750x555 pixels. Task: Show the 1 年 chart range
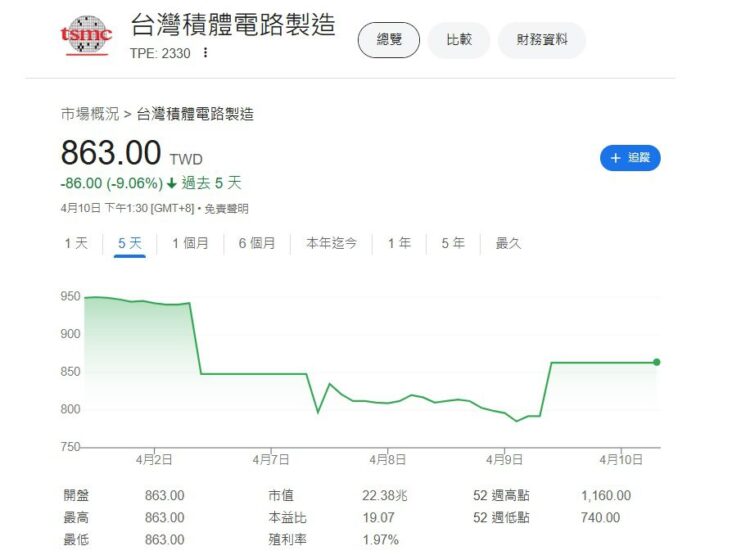399,243
